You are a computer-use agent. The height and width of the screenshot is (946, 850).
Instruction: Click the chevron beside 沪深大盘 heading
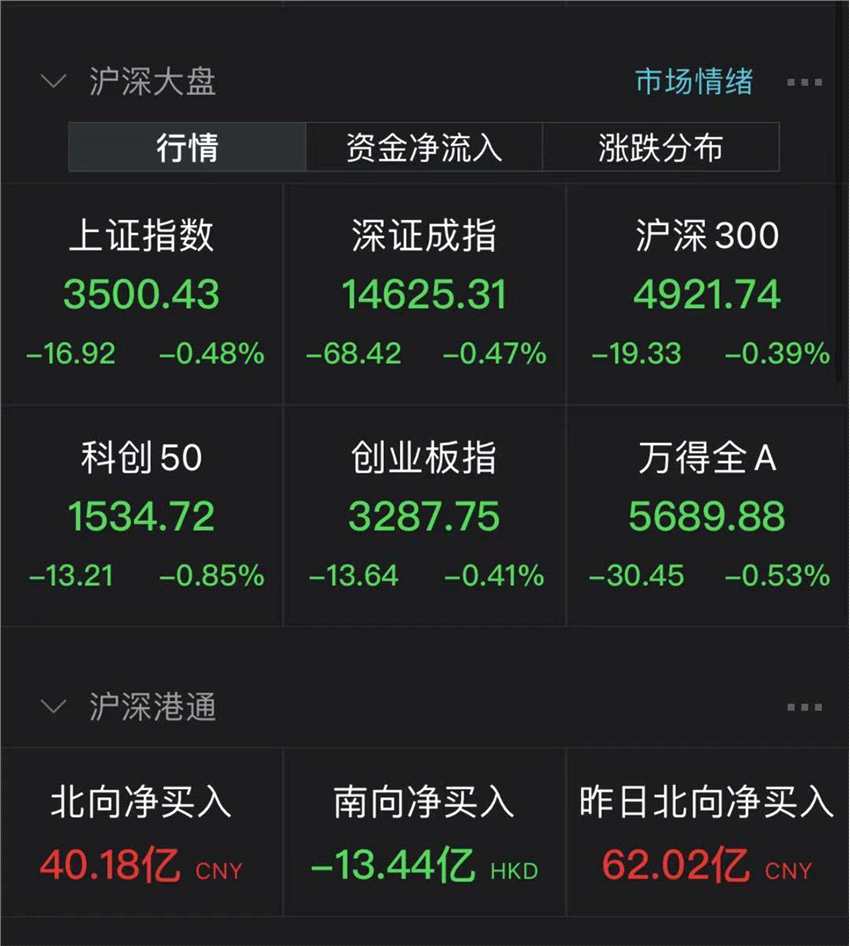53,83
